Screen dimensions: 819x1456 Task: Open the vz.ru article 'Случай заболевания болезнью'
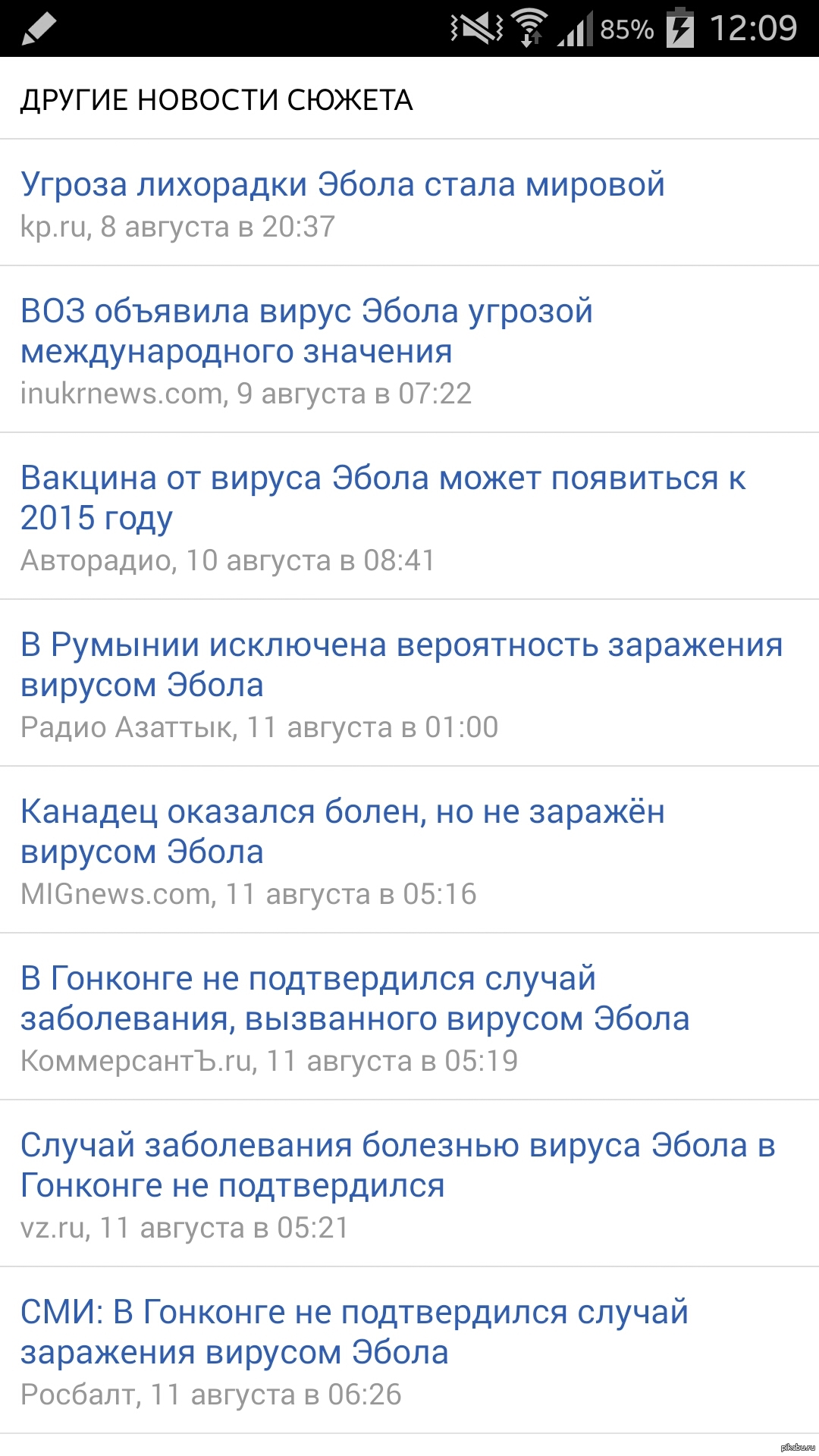pyautogui.click(x=397, y=1166)
